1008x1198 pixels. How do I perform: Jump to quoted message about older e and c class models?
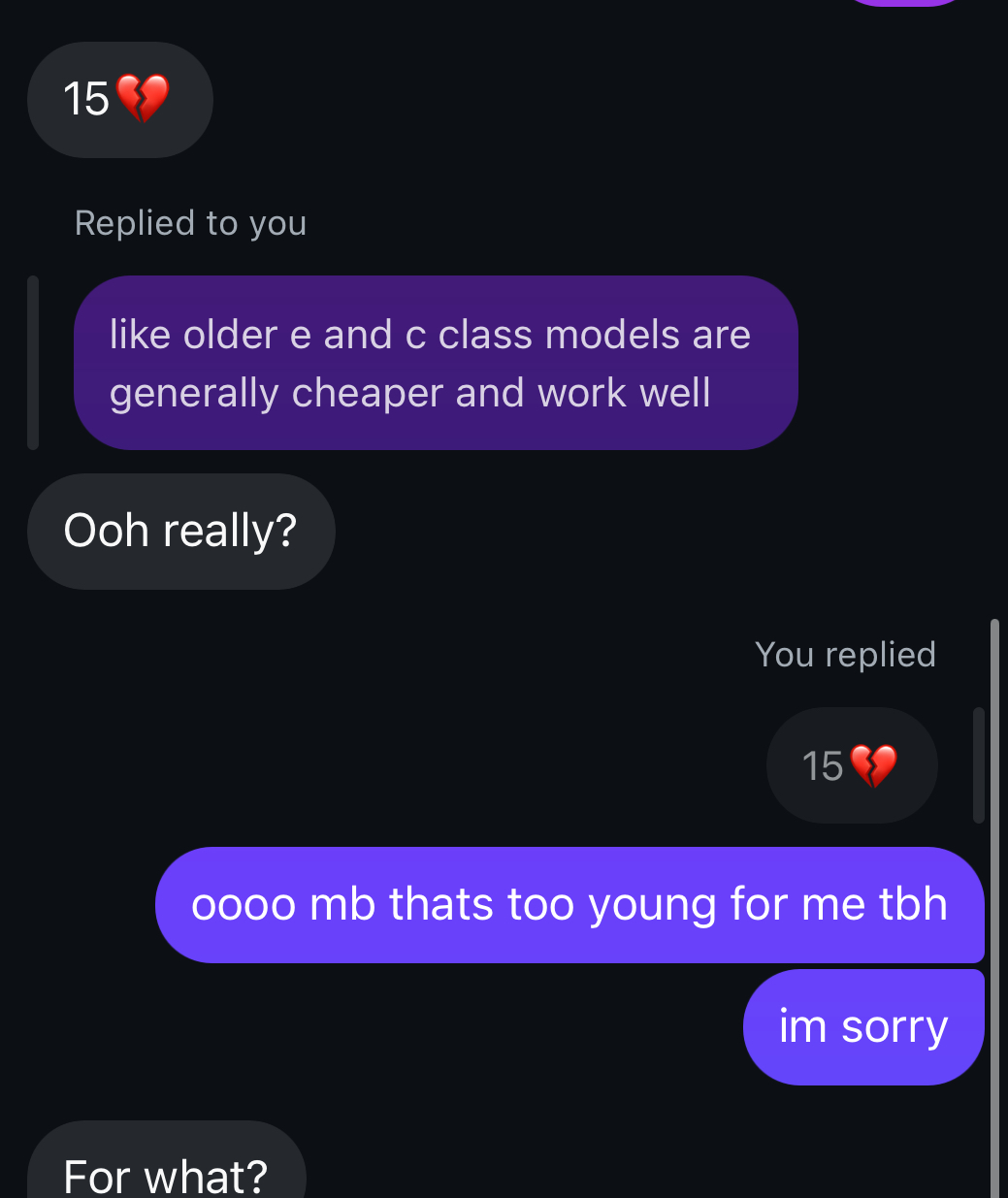(x=435, y=363)
